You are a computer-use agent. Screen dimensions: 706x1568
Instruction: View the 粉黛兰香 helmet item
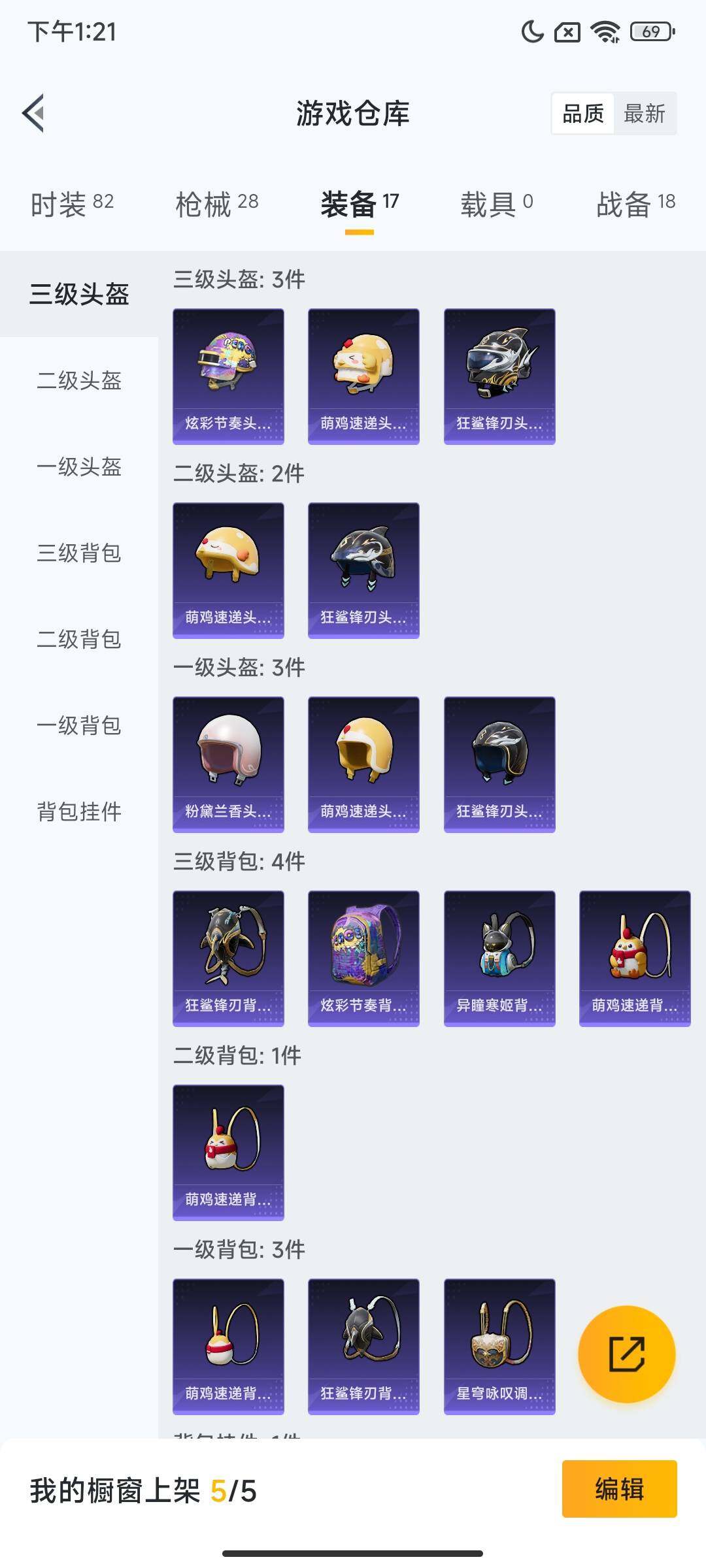(228, 764)
